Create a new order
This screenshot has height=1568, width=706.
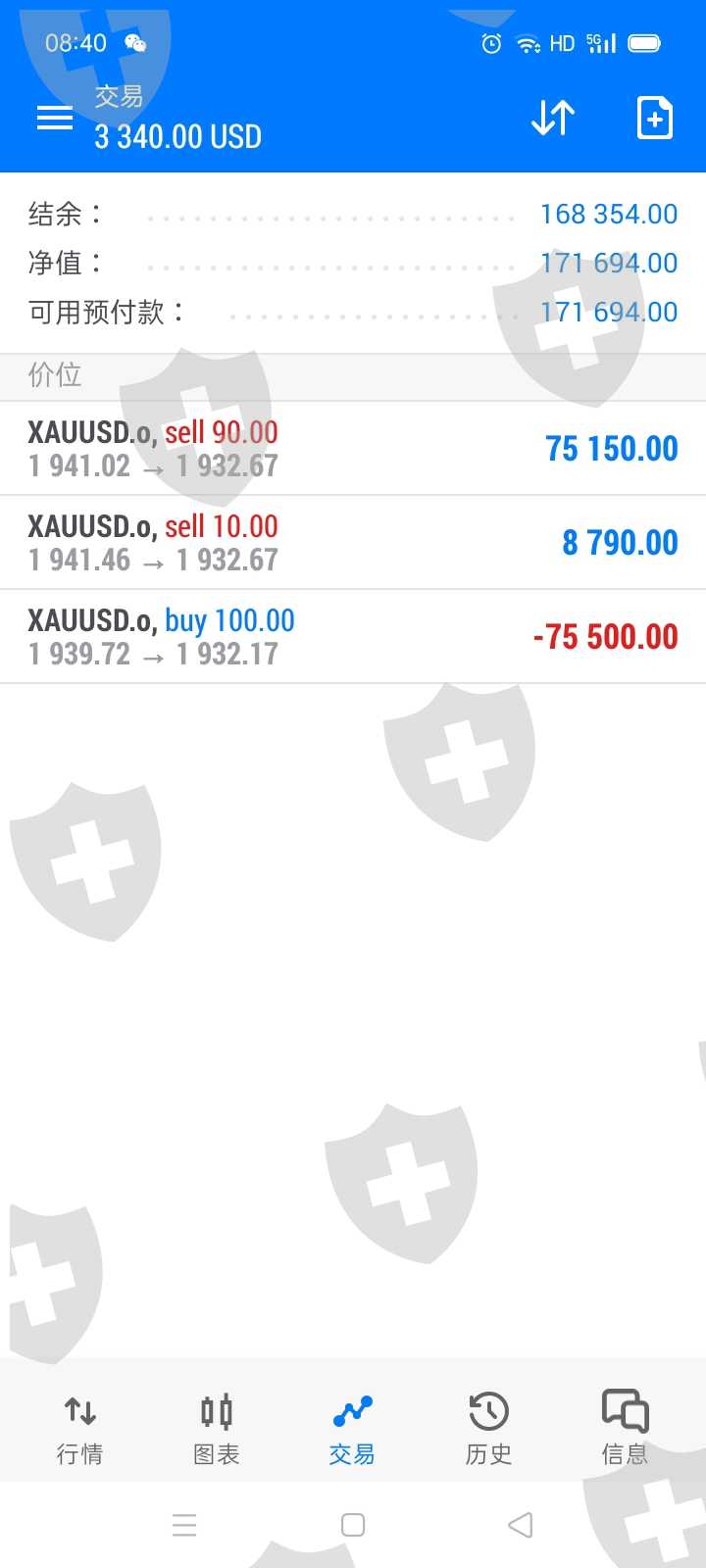coord(654,119)
